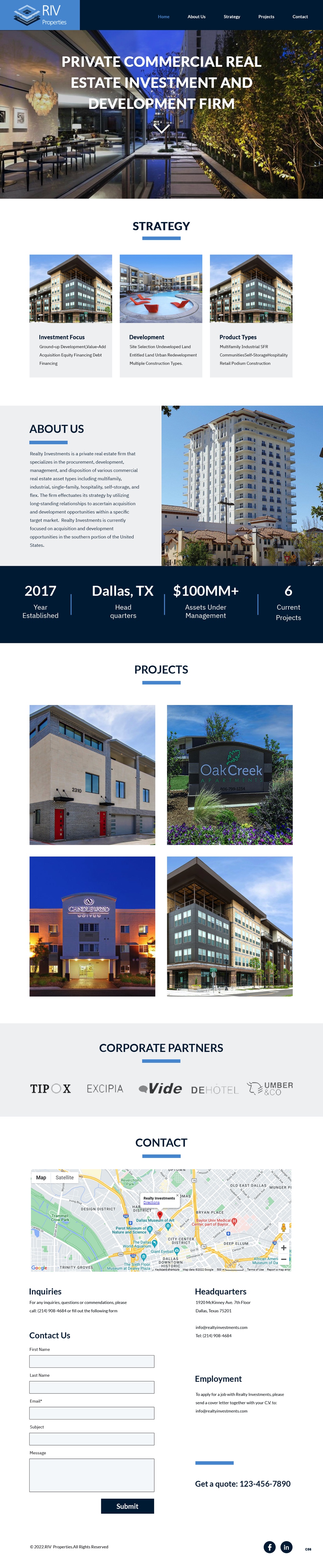
Task: Focus the Last Name field
Action: click(x=92, y=1387)
